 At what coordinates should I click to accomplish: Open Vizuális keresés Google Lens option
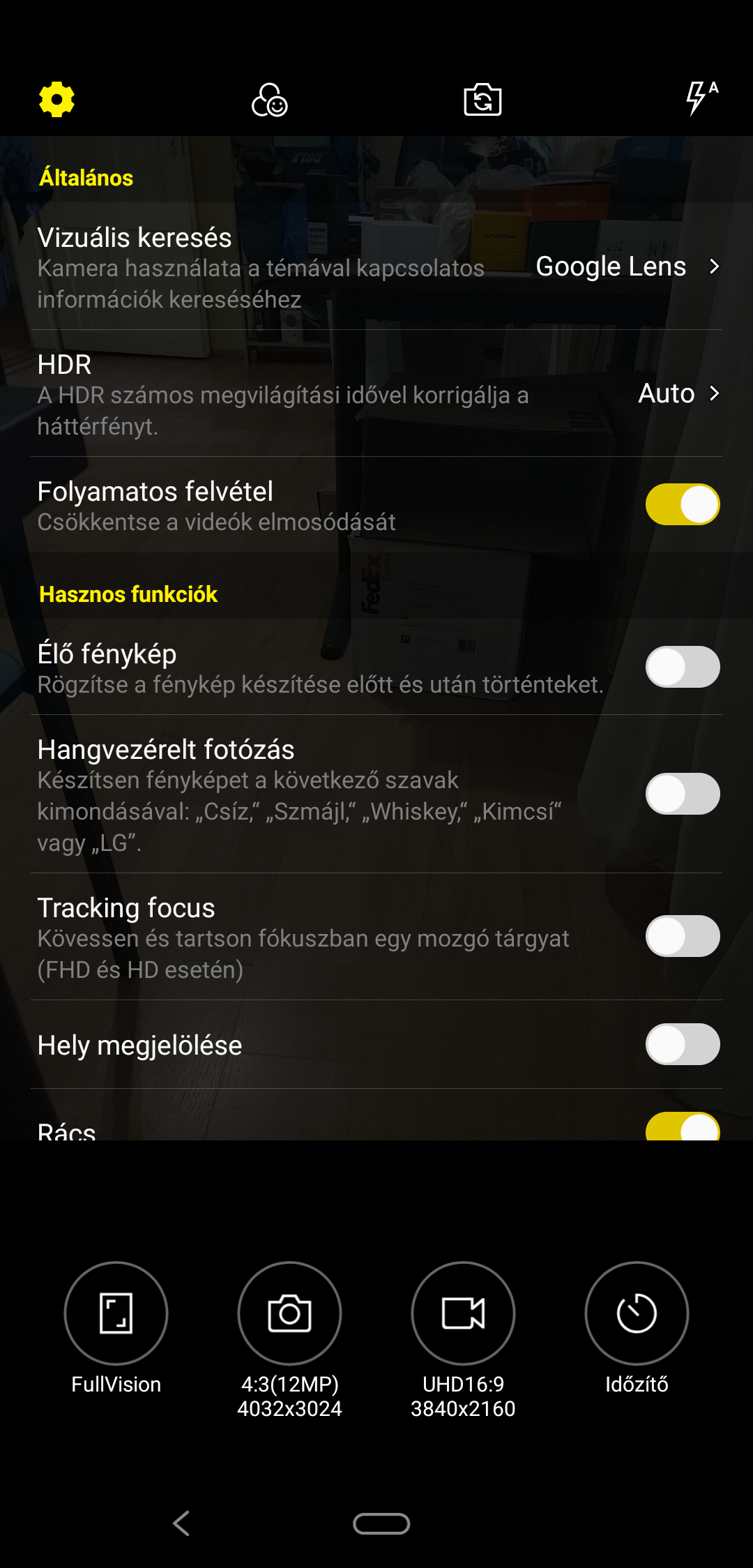376,266
